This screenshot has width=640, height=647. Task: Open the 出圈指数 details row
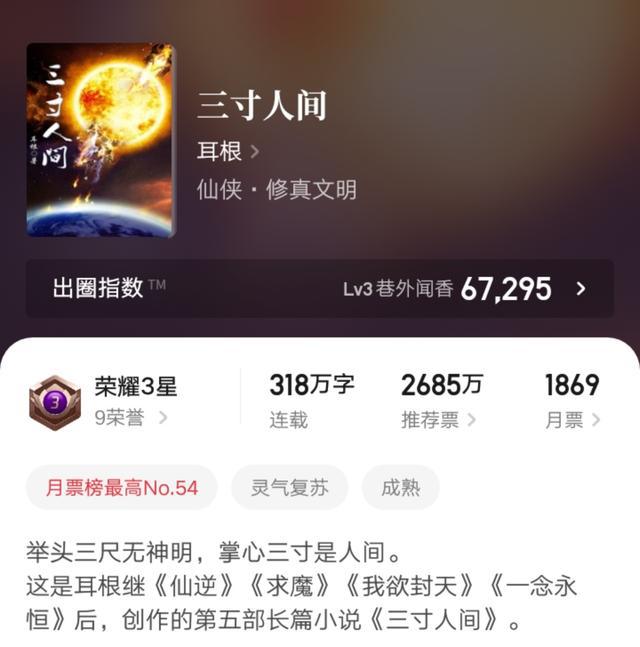[x=320, y=289]
